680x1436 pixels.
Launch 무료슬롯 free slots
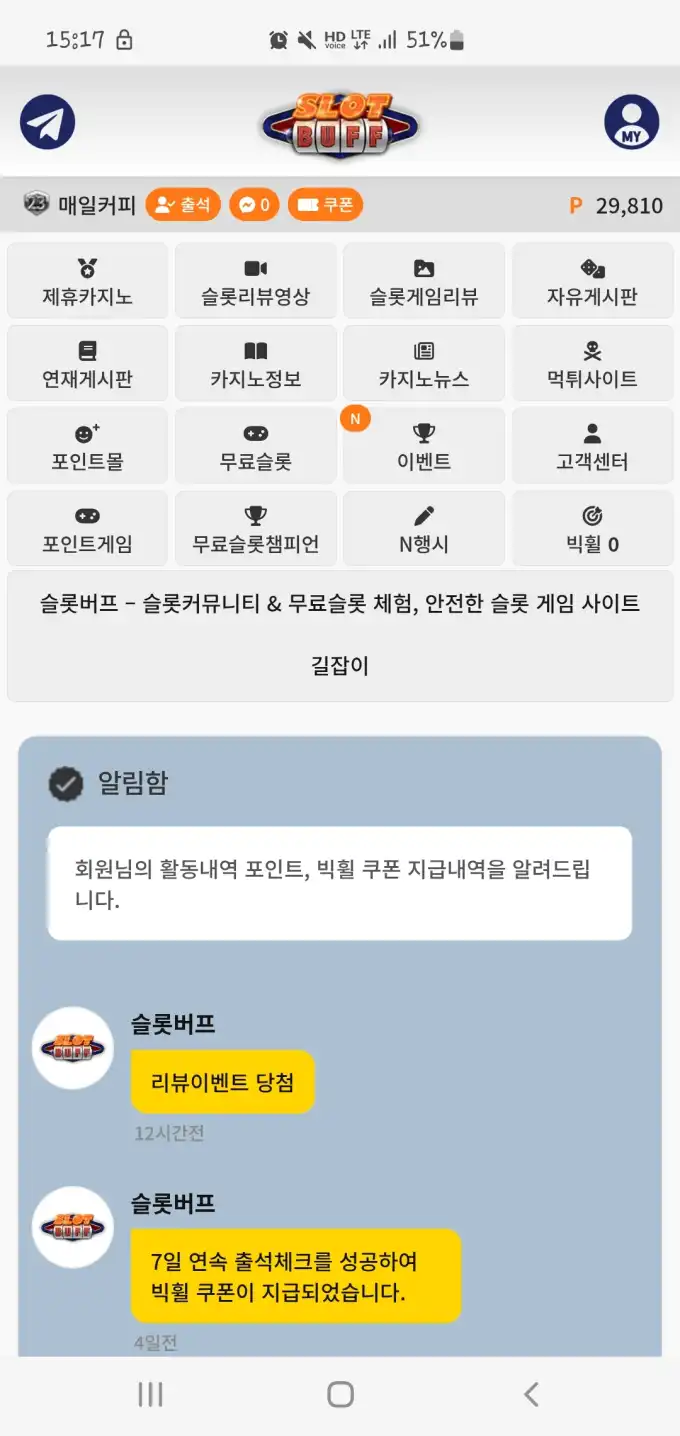[255, 447]
